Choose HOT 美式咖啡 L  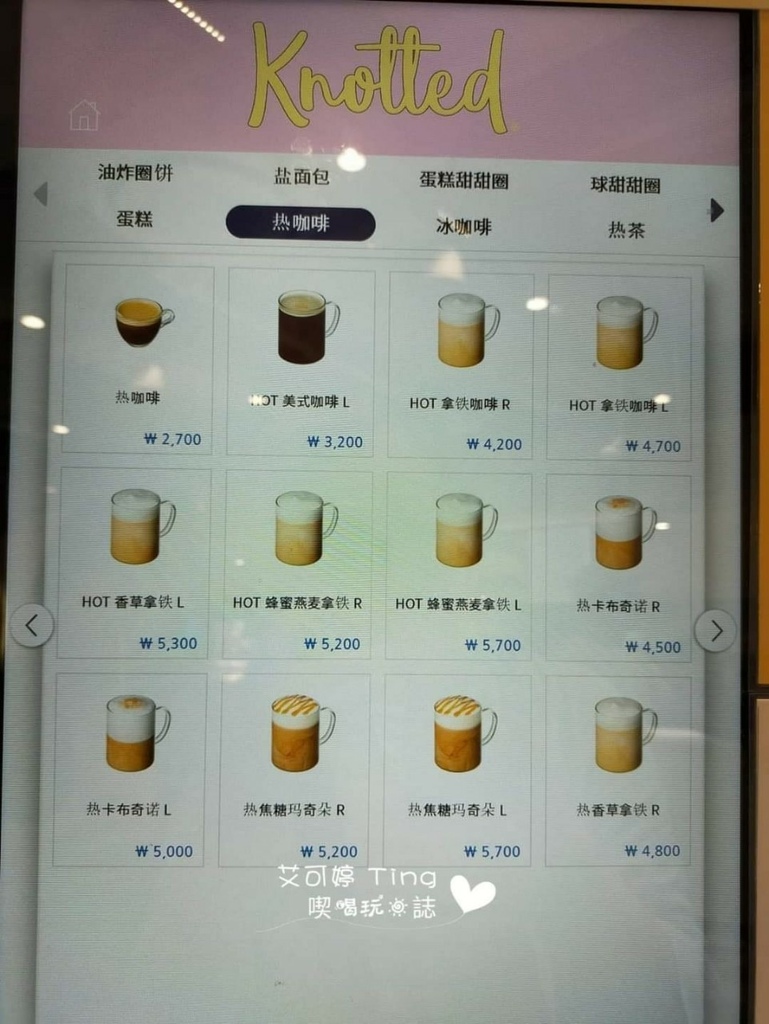tap(301, 362)
